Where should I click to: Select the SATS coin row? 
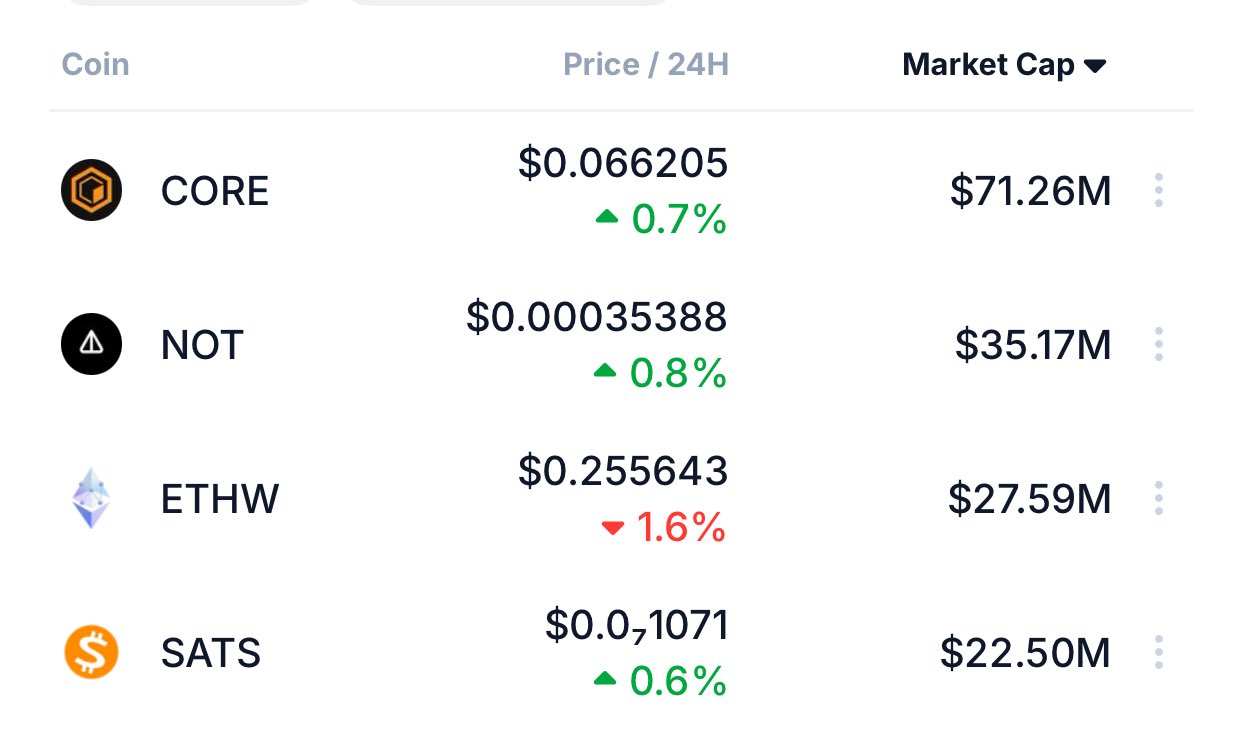210,653
